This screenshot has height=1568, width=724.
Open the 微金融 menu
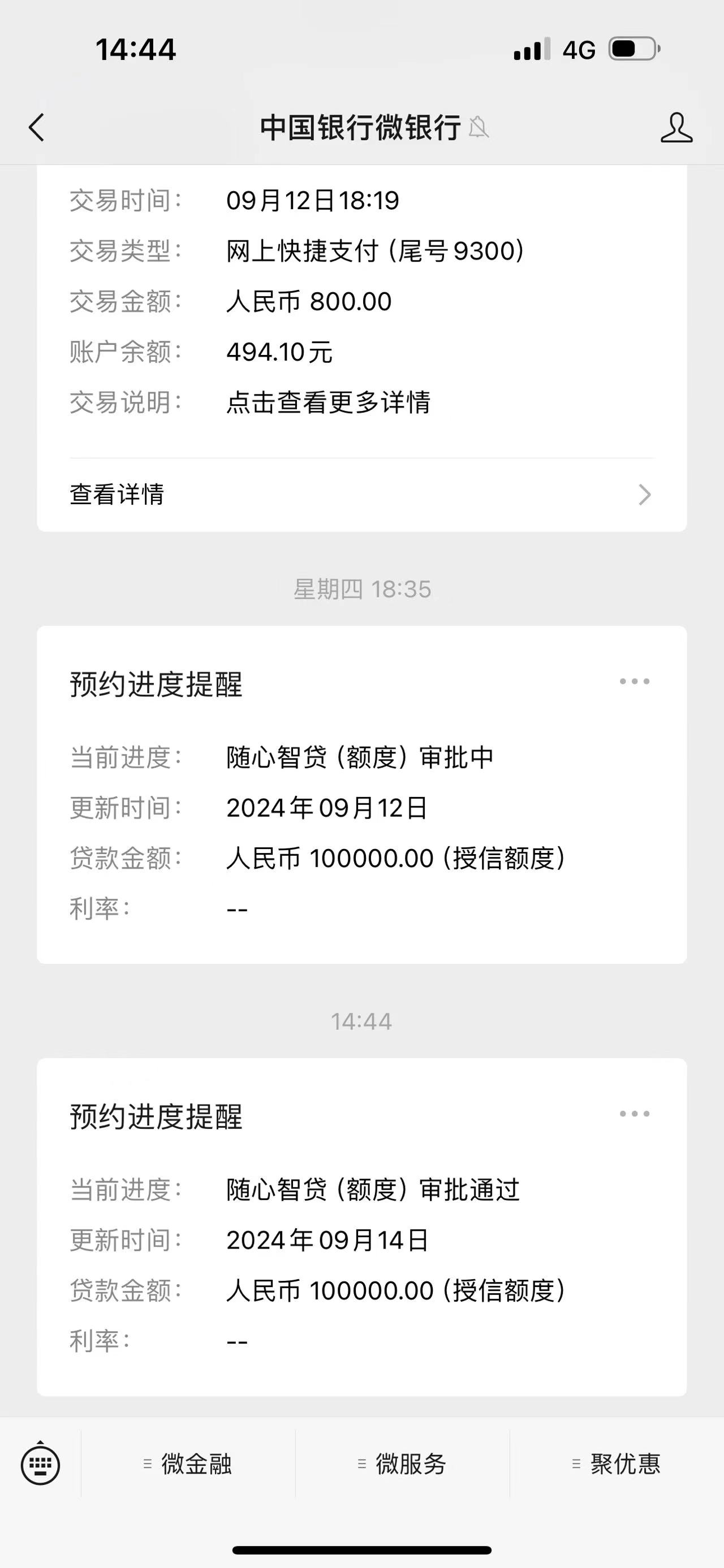coord(188,1464)
